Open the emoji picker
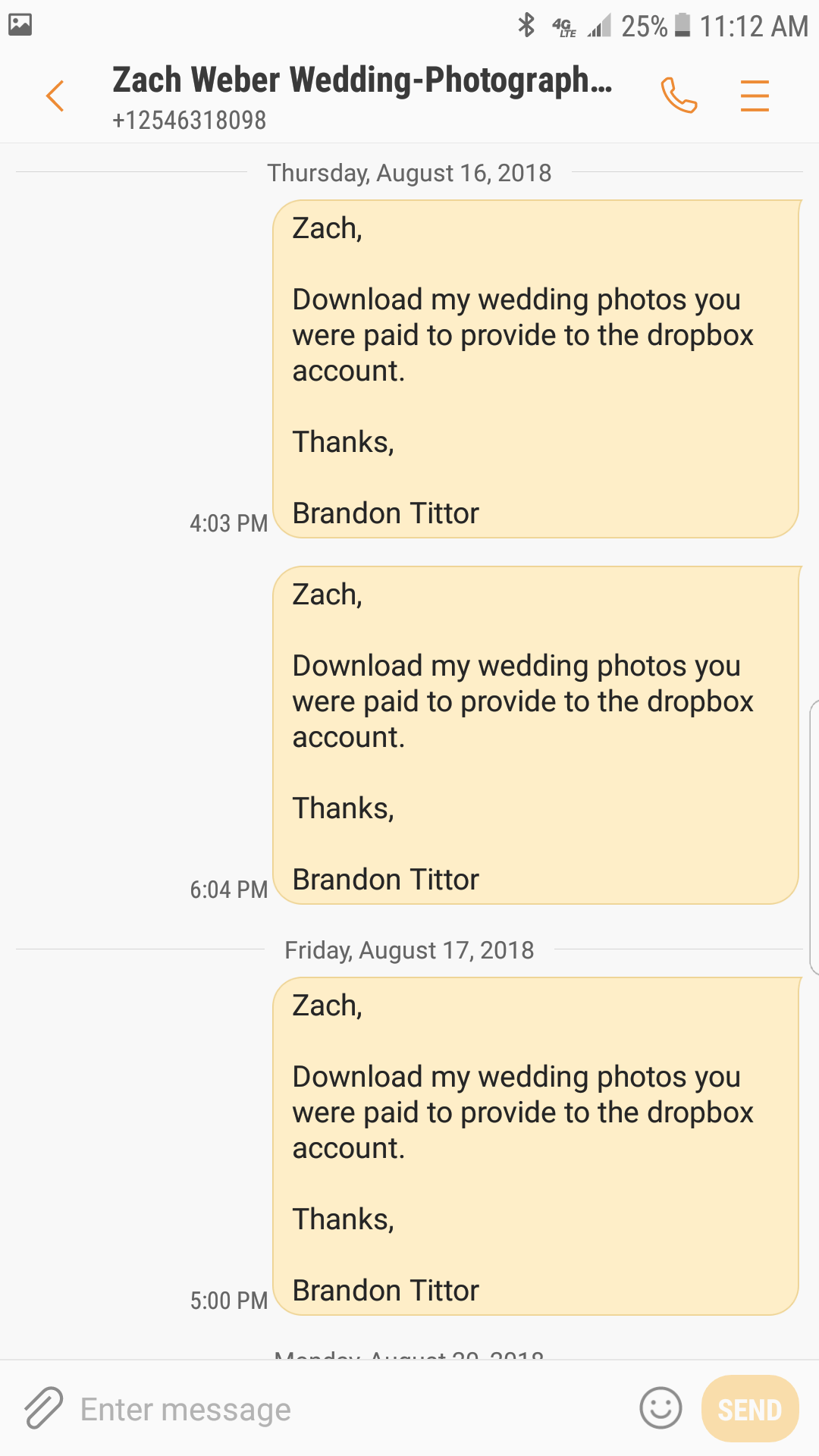The height and width of the screenshot is (1456, 819). coord(661,1409)
